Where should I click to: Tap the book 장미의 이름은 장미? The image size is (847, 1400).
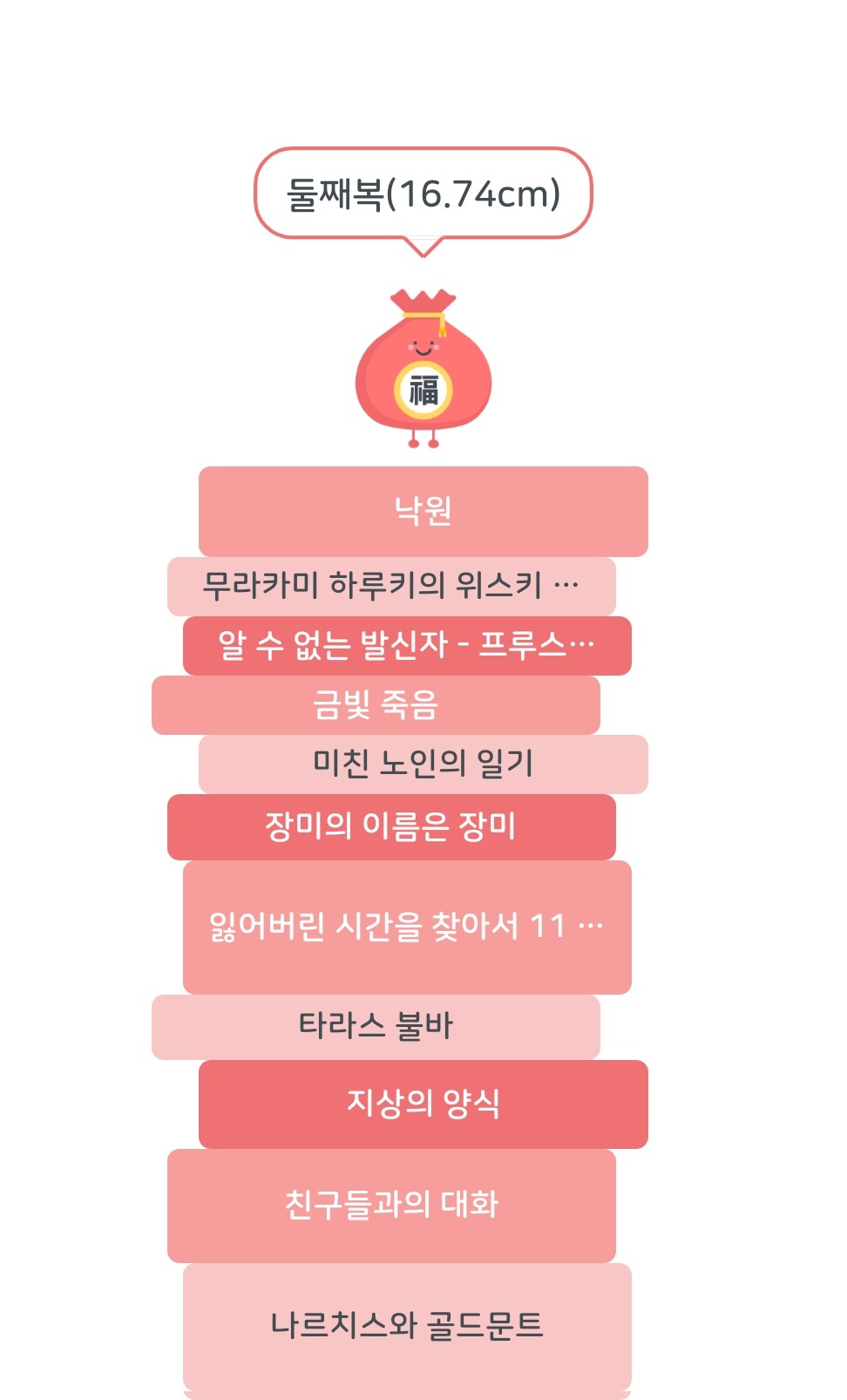391,826
